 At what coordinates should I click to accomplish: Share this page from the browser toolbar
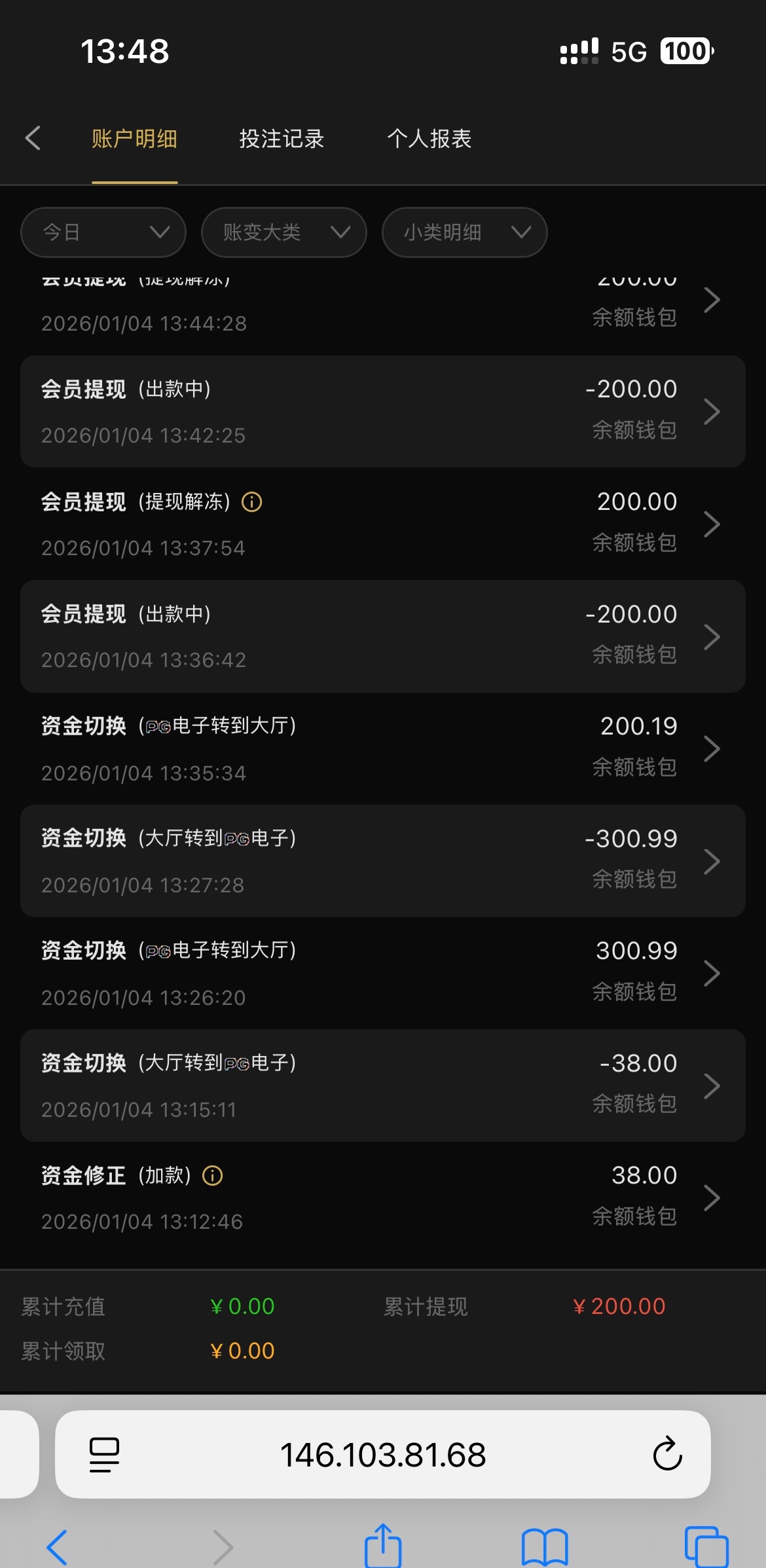click(x=382, y=1546)
